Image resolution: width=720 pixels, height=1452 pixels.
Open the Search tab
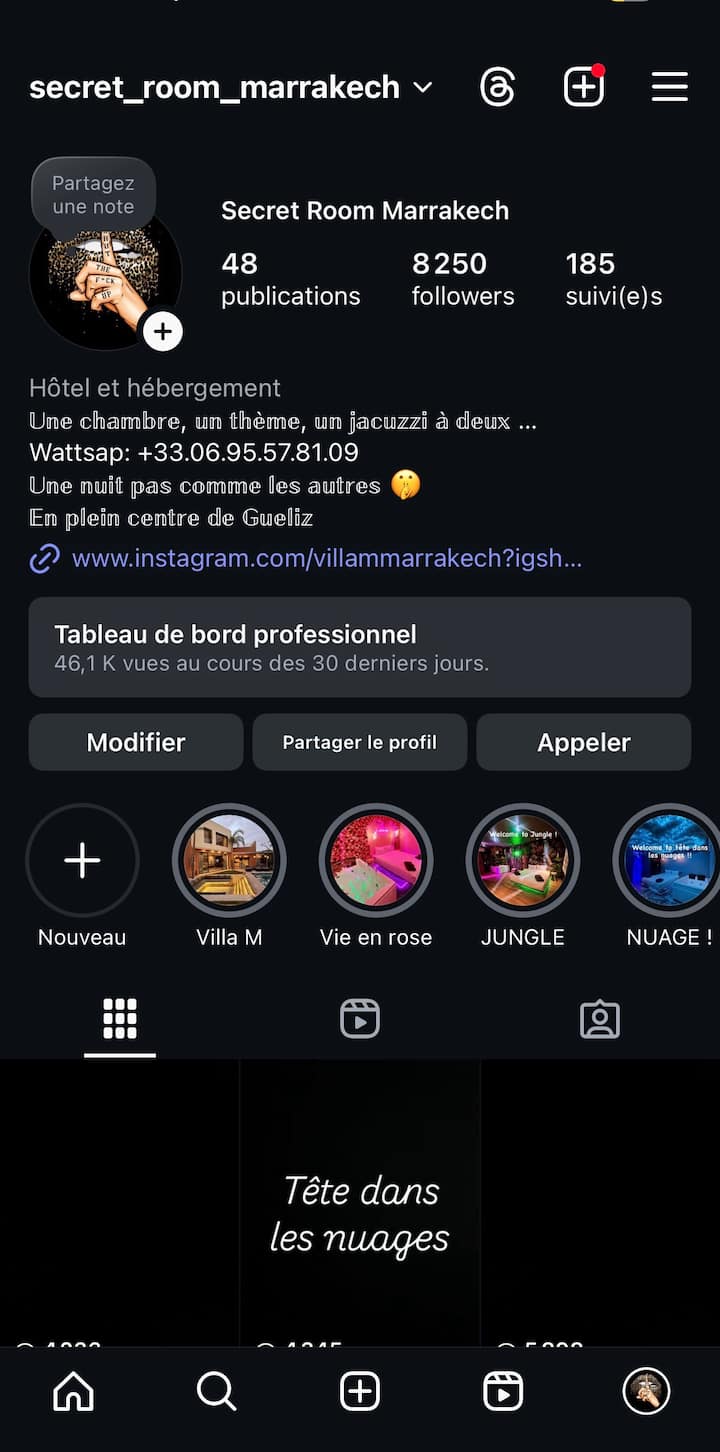pos(216,1391)
